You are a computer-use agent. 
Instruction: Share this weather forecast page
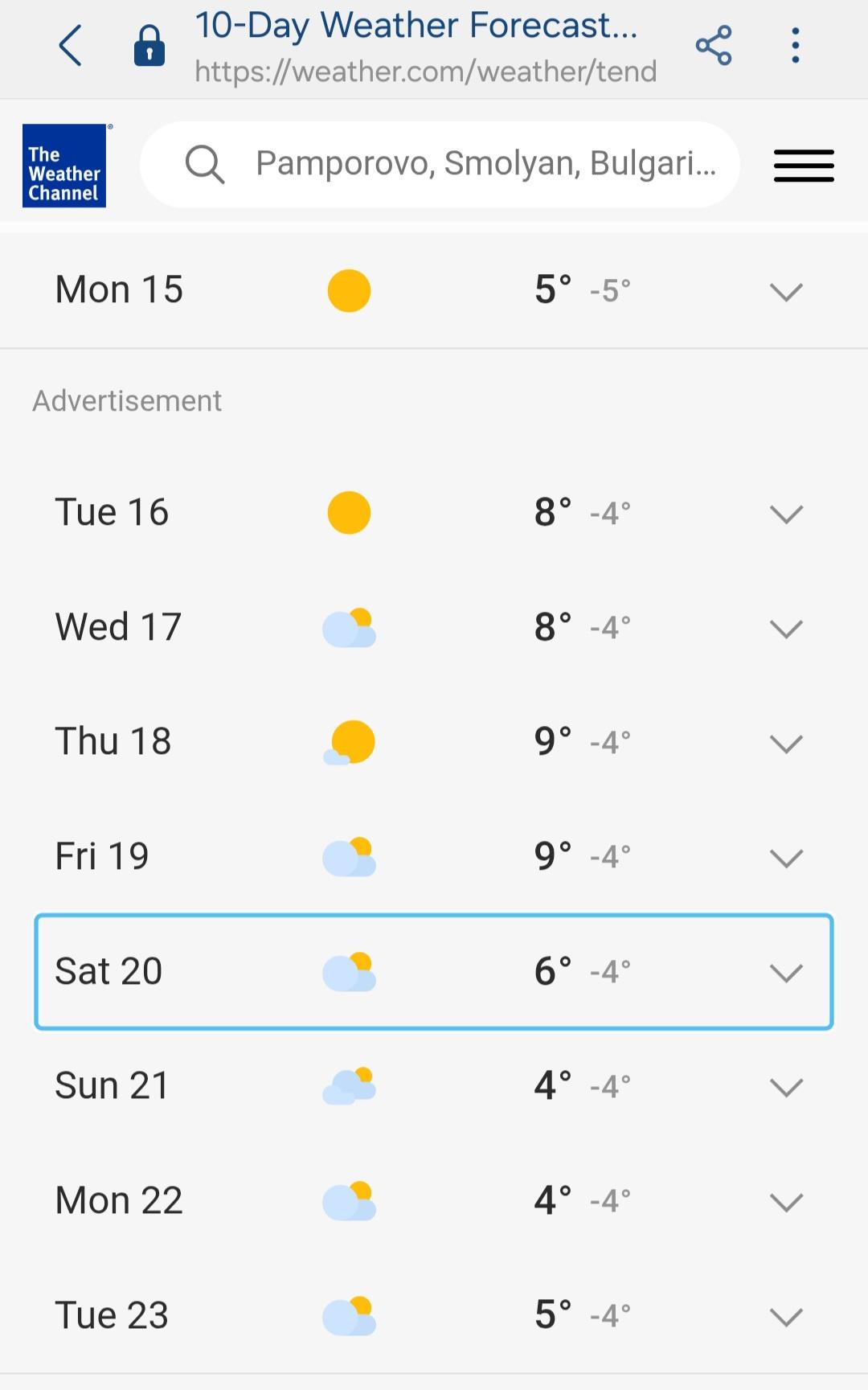pyautogui.click(x=713, y=46)
